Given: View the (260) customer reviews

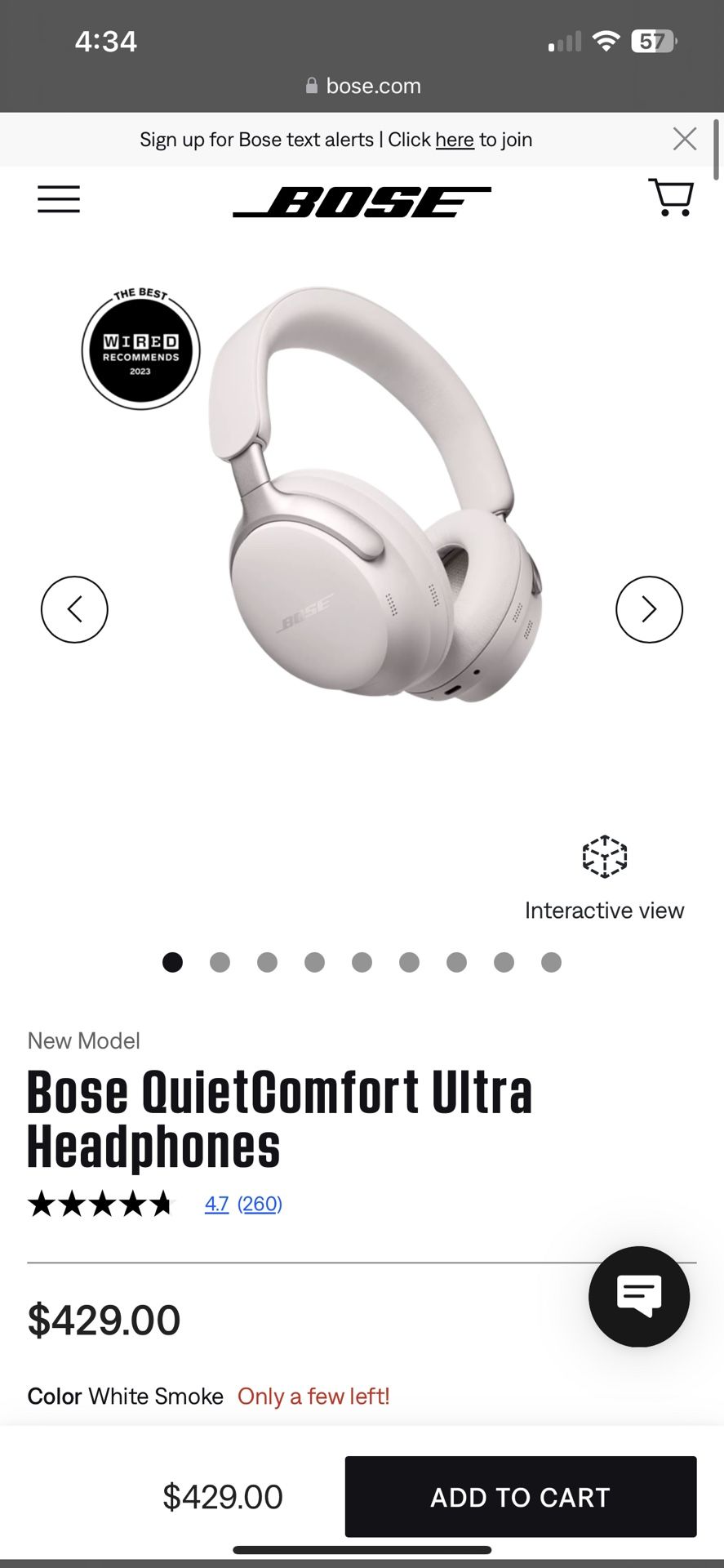Looking at the screenshot, I should point(260,1204).
